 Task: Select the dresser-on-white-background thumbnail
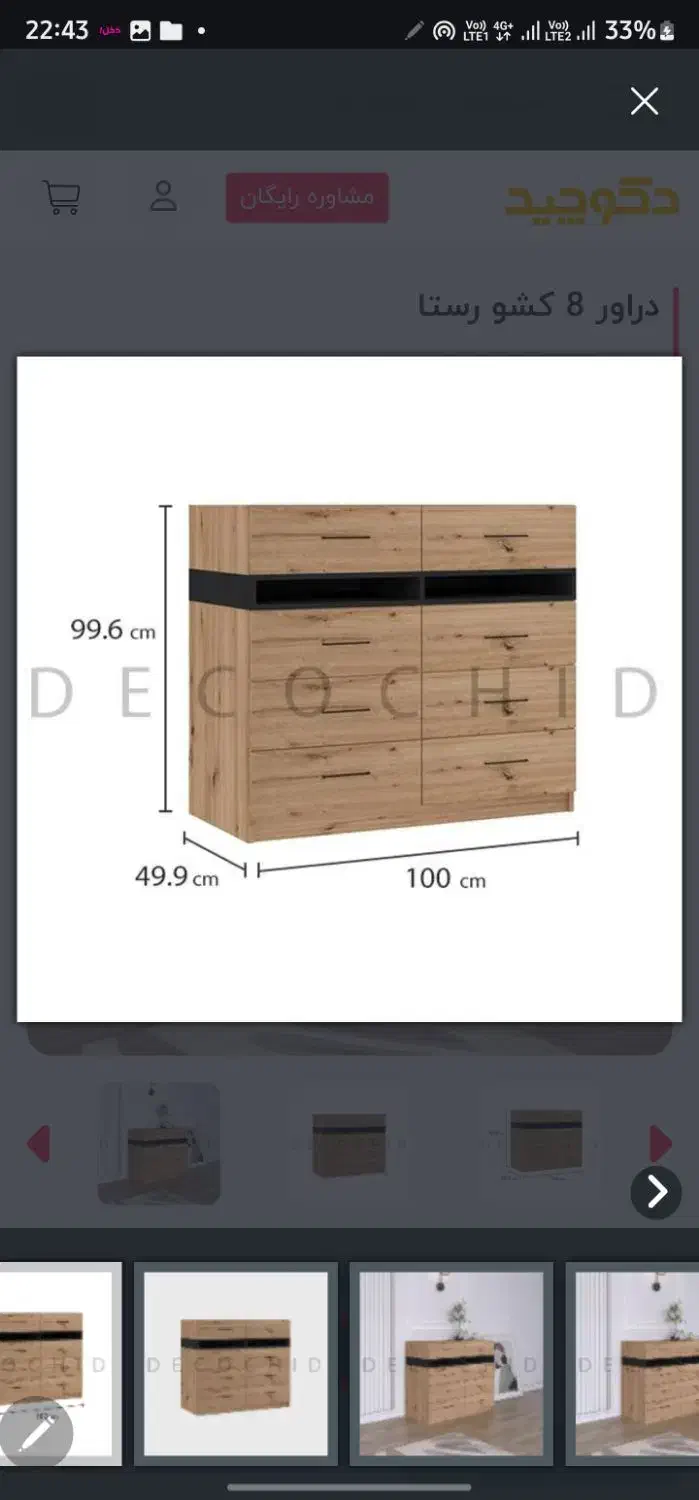click(x=236, y=1363)
